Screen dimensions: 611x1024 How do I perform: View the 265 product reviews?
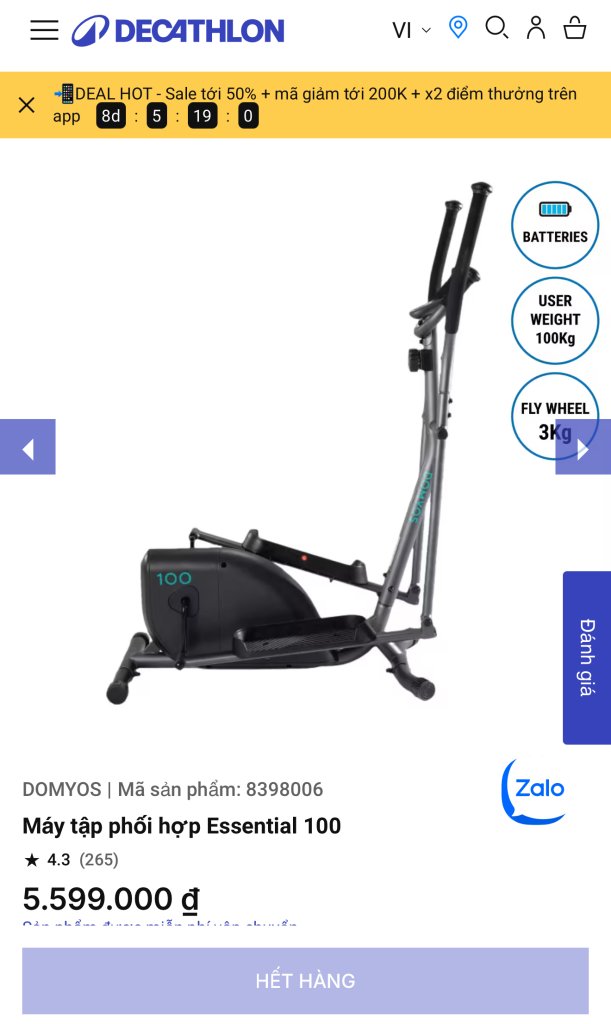tap(99, 859)
